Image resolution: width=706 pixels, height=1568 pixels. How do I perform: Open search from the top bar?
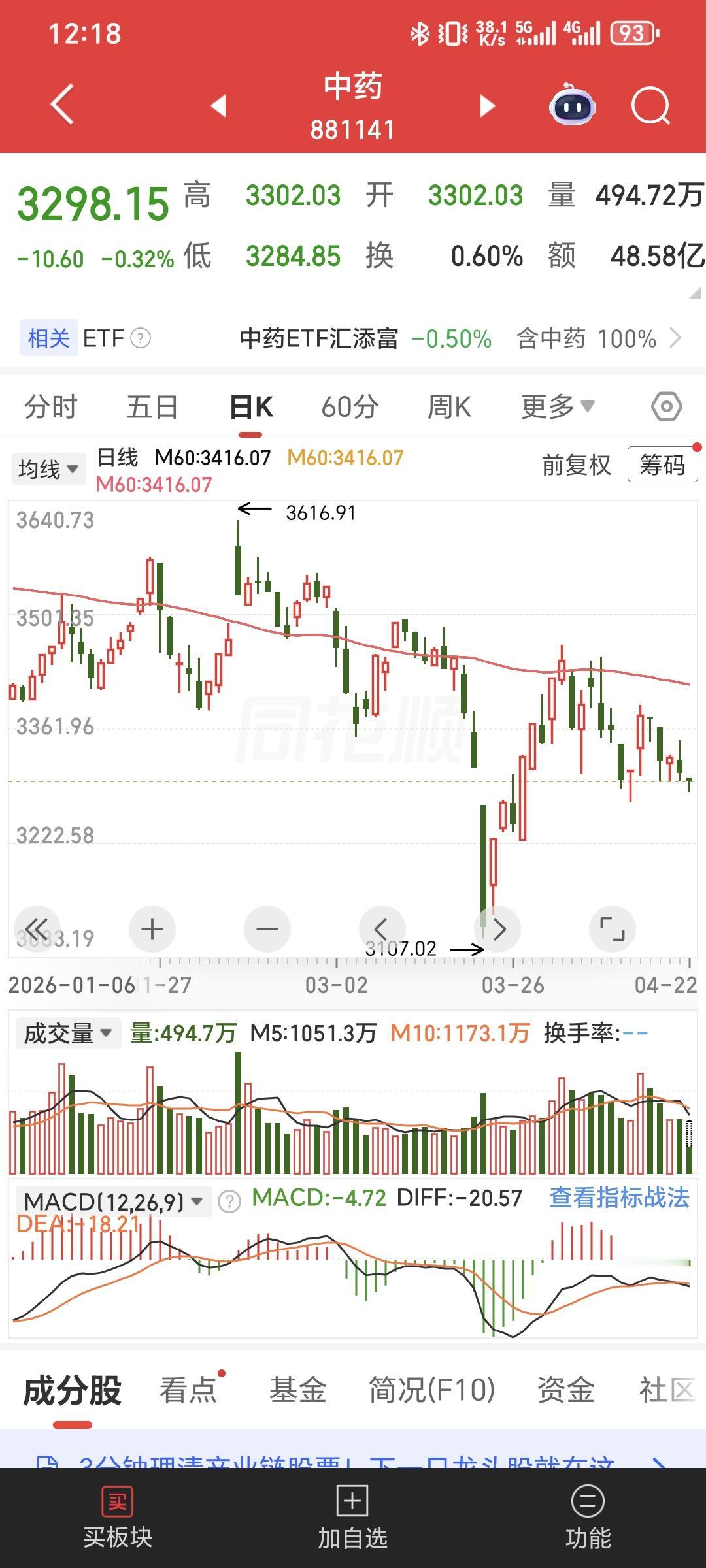[x=650, y=106]
